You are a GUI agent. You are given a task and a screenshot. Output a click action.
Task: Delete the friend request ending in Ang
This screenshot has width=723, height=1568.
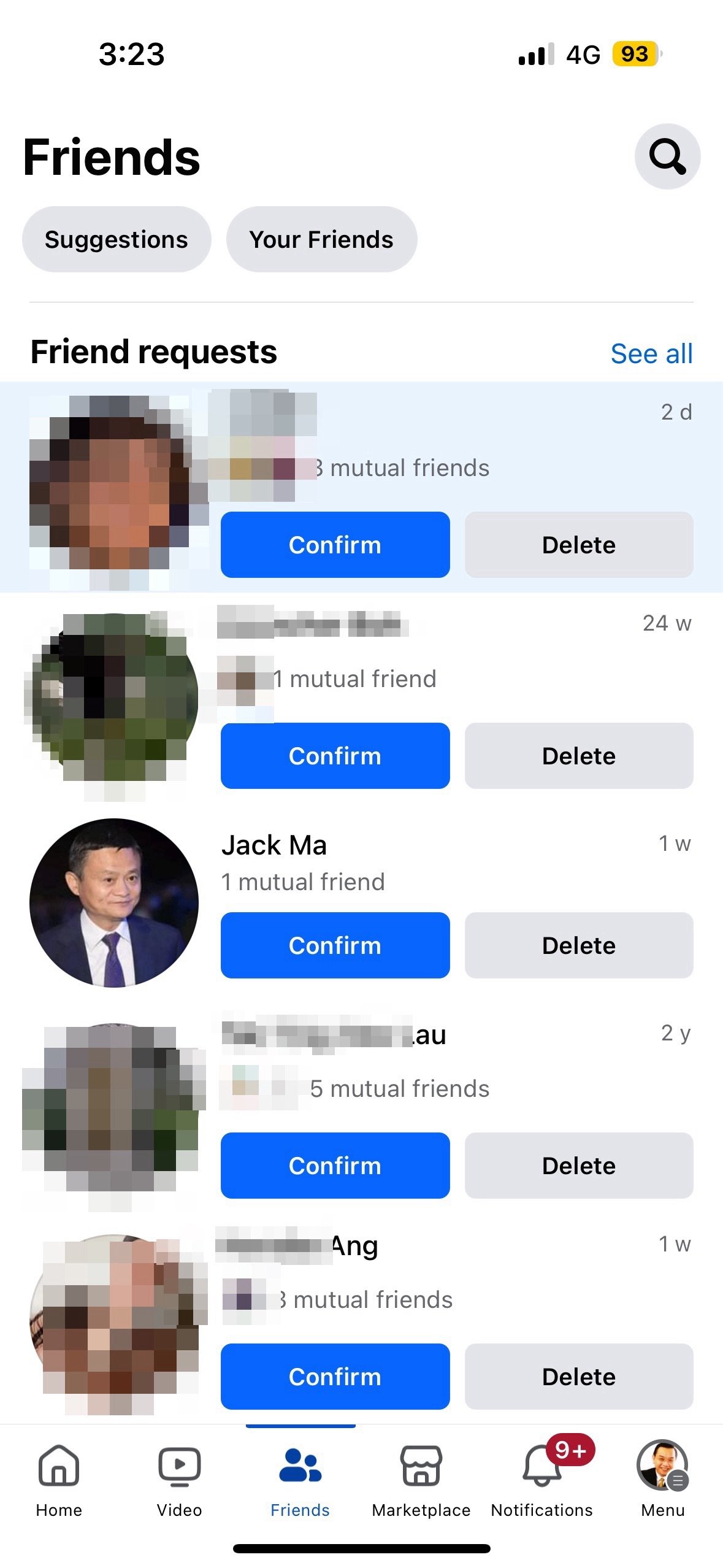pos(578,1377)
